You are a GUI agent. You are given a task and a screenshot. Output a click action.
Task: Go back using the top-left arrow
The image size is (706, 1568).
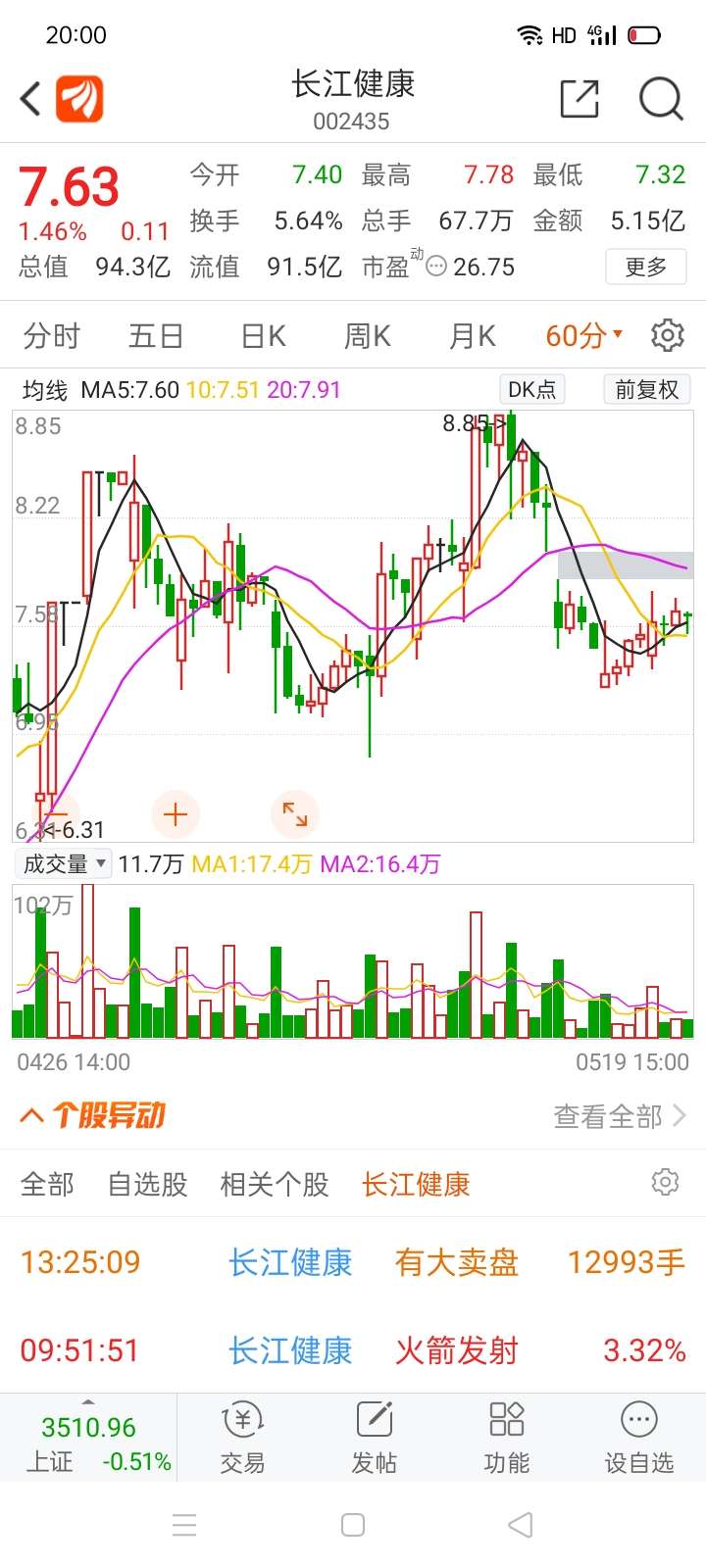coord(31,99)
